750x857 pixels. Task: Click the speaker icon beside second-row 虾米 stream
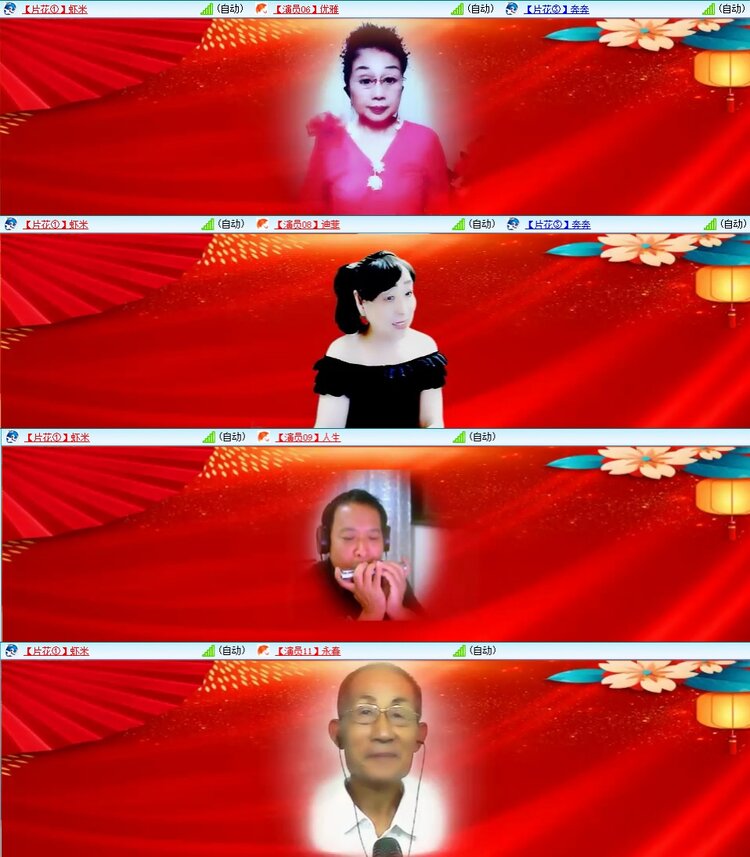point(12,224)
